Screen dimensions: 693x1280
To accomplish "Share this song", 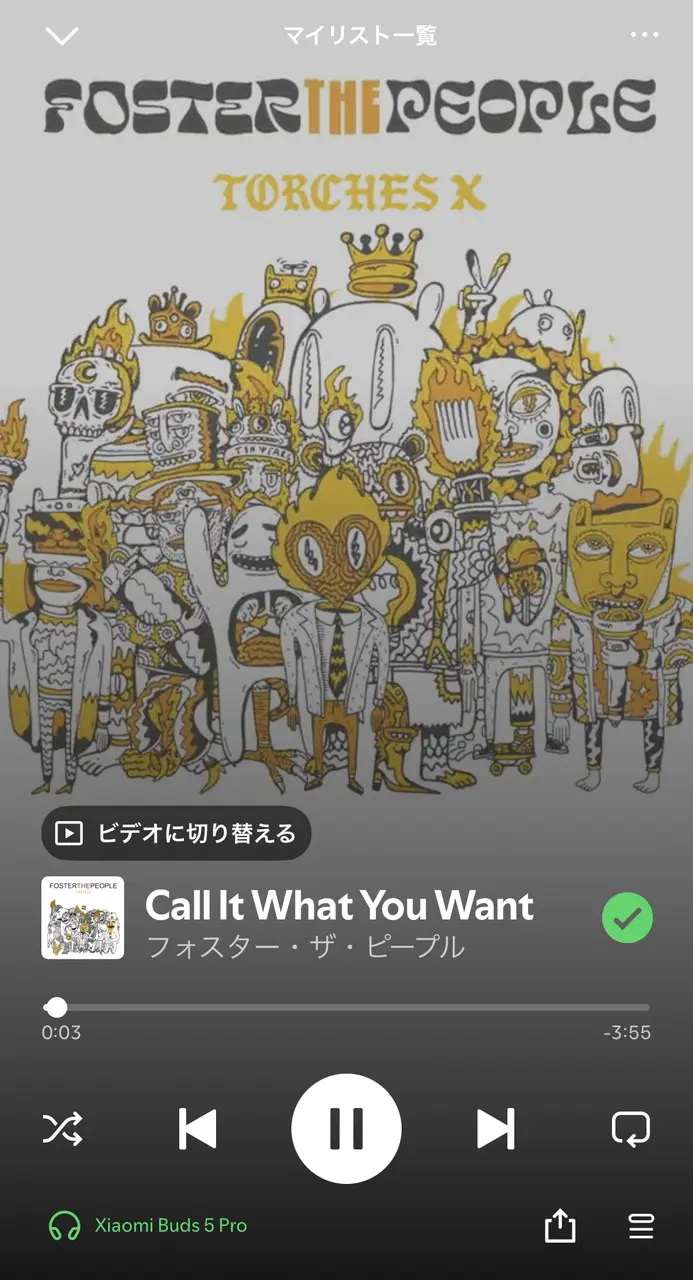I will 560,1225.
